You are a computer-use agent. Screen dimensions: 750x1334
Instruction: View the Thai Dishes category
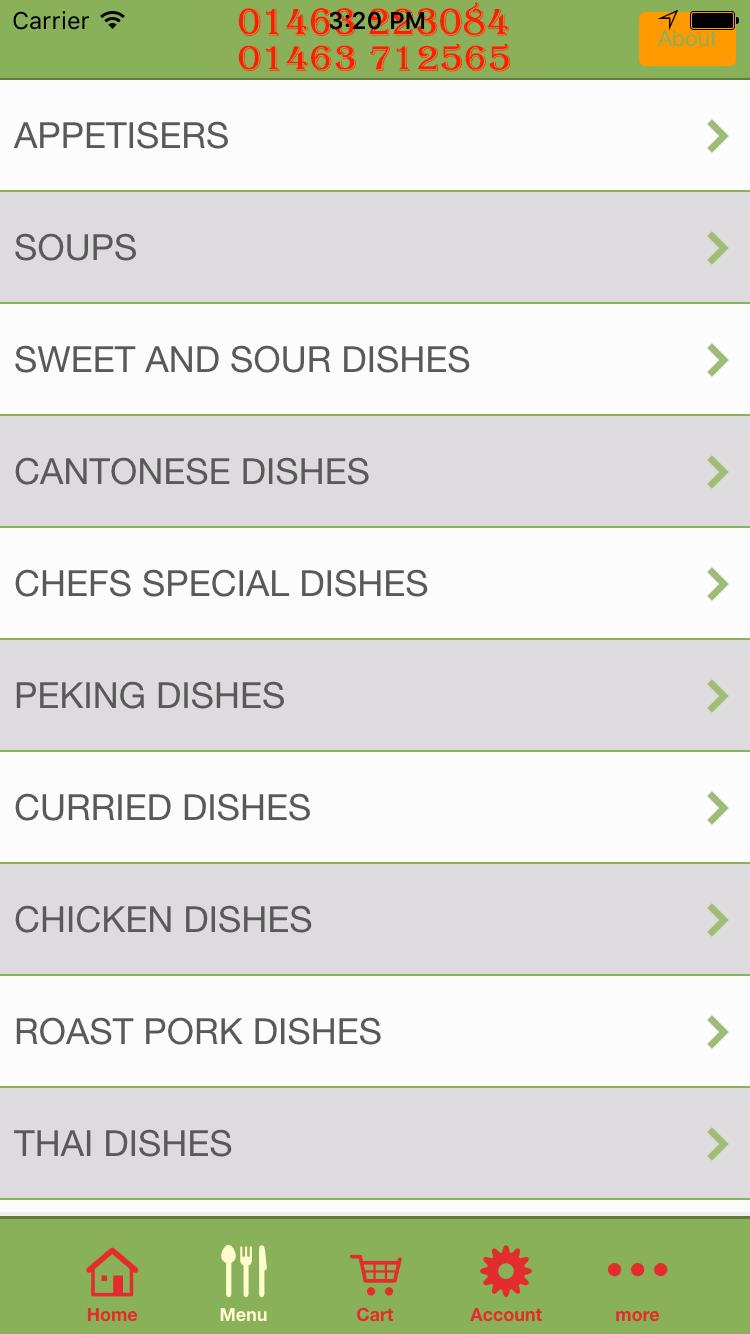pyautogui.click(x=375, y=1144)
